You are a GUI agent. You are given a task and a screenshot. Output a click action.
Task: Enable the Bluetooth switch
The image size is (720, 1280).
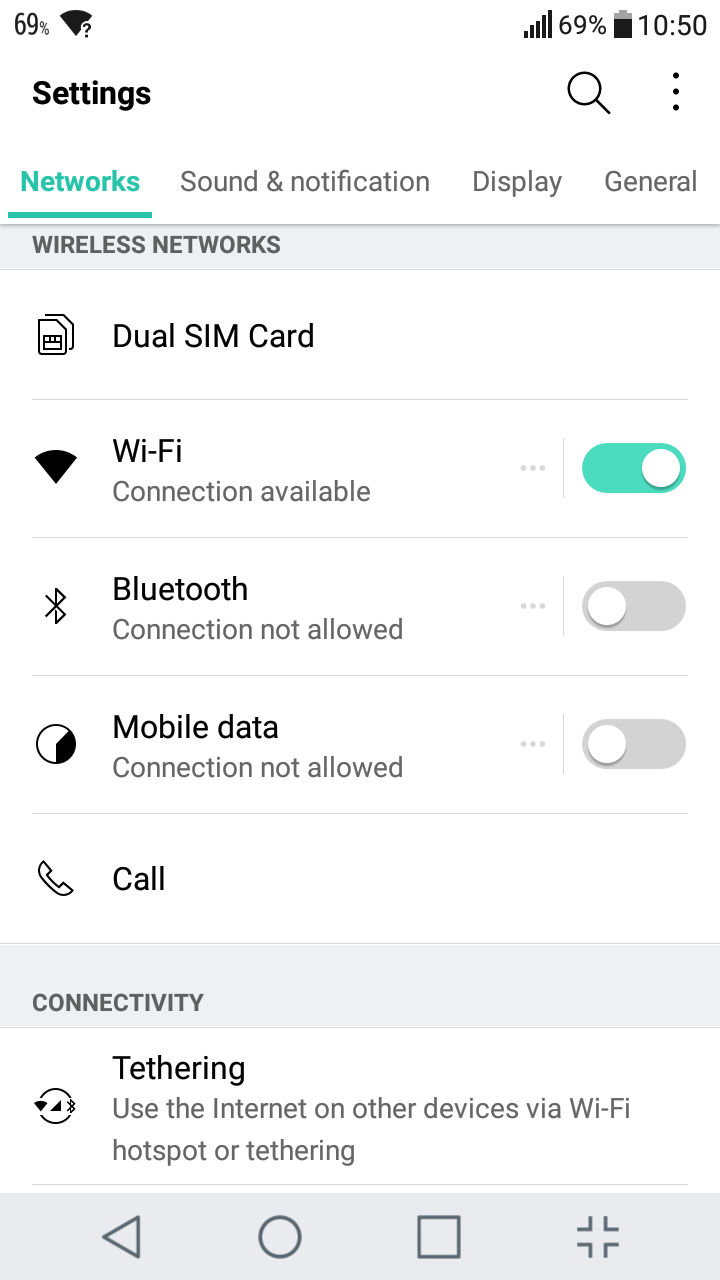634,606
